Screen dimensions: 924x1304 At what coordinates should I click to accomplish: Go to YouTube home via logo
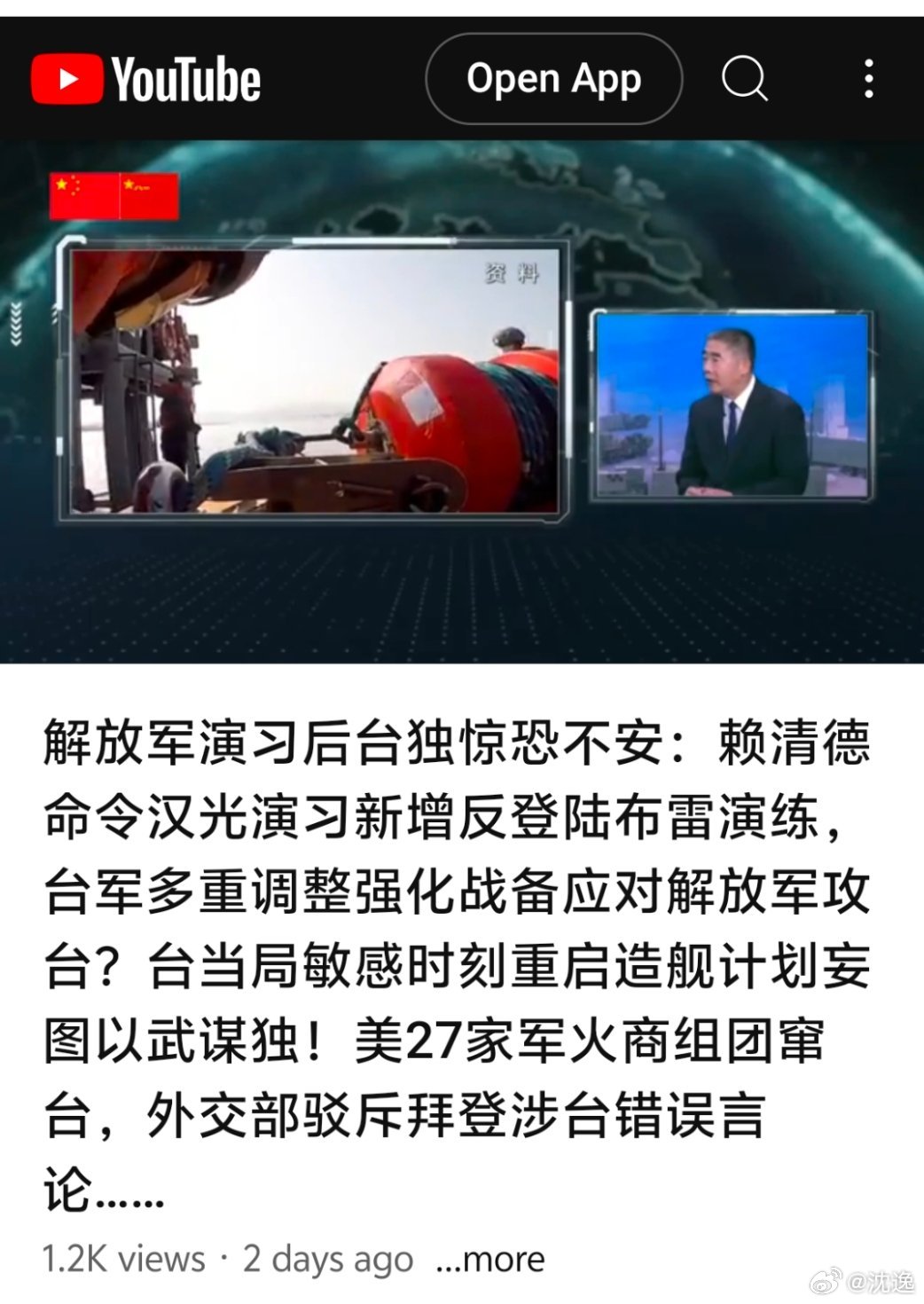[x=146, y=79]
